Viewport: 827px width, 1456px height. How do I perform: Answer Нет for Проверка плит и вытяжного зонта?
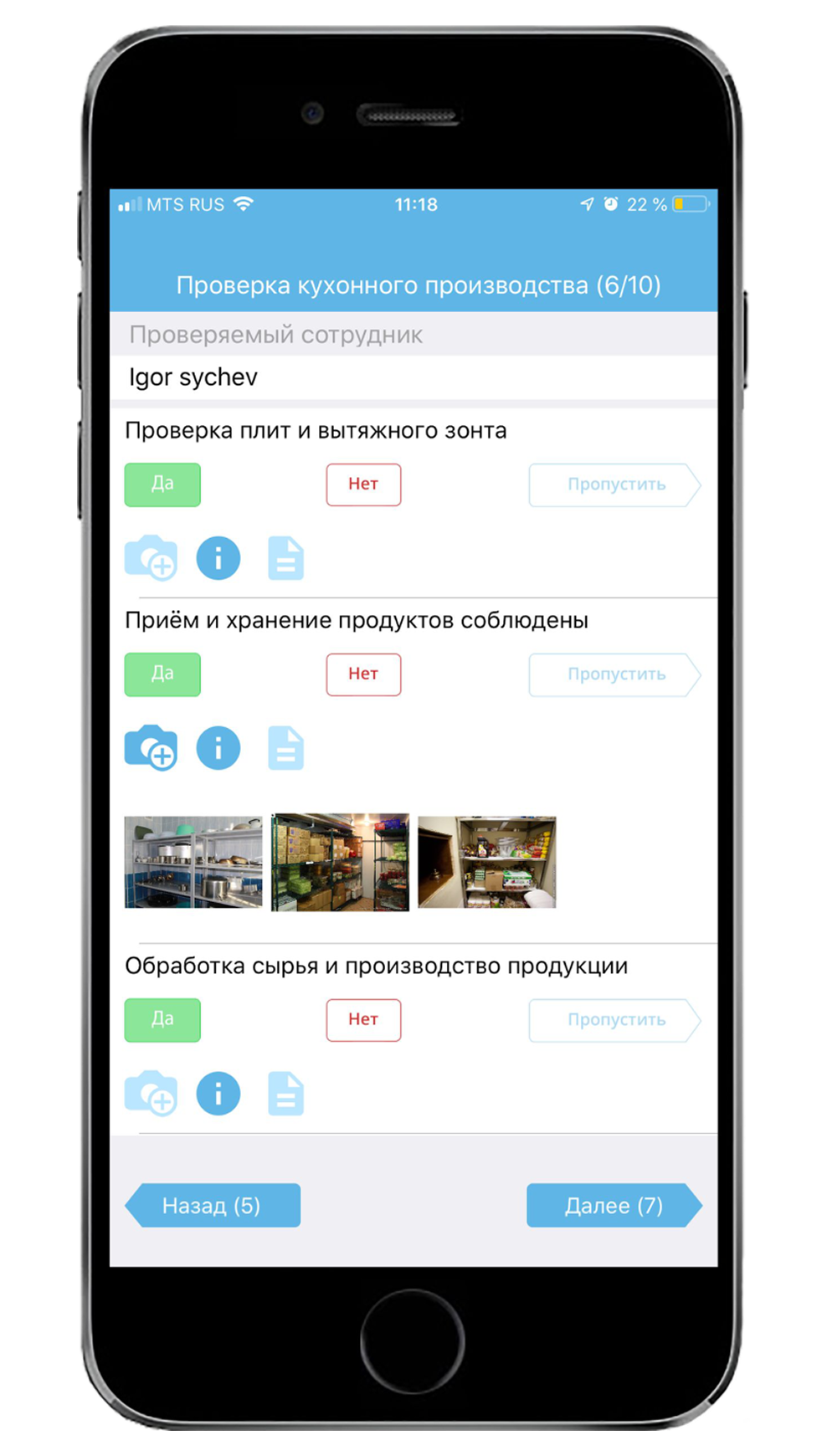pyautogui.click(x=363, y=484)
